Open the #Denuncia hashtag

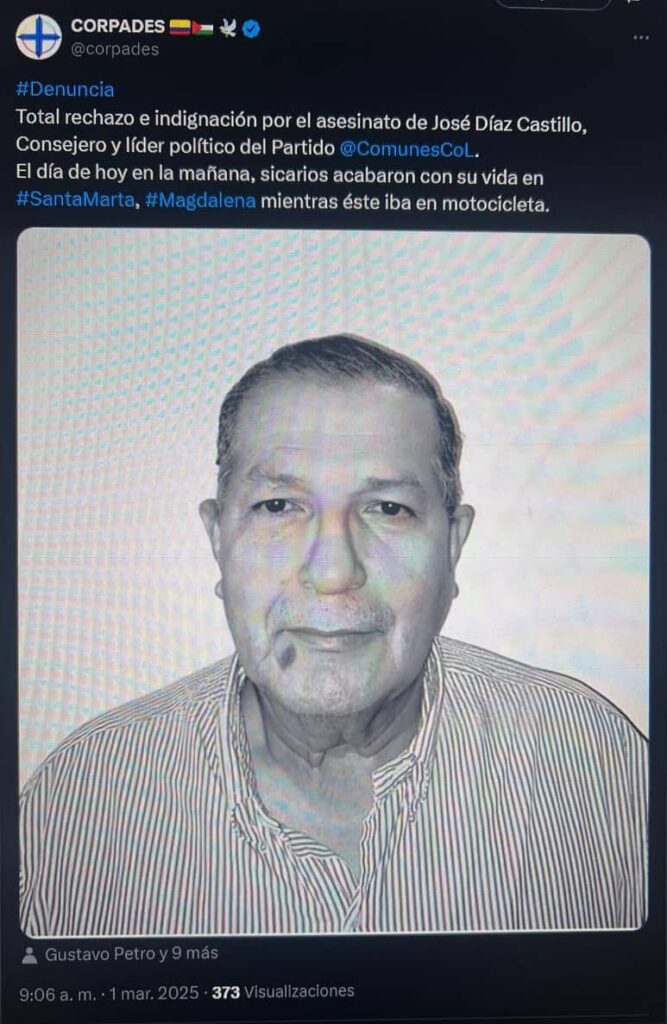pyautogui.click(x=65, y=90)
